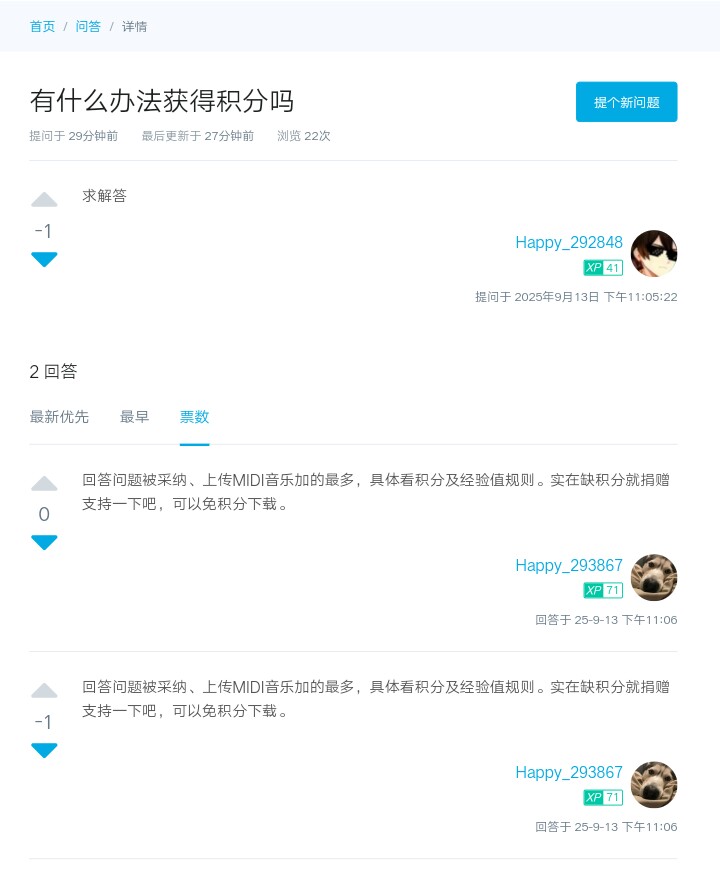Upvote the question 求解答

click(44, 199)
